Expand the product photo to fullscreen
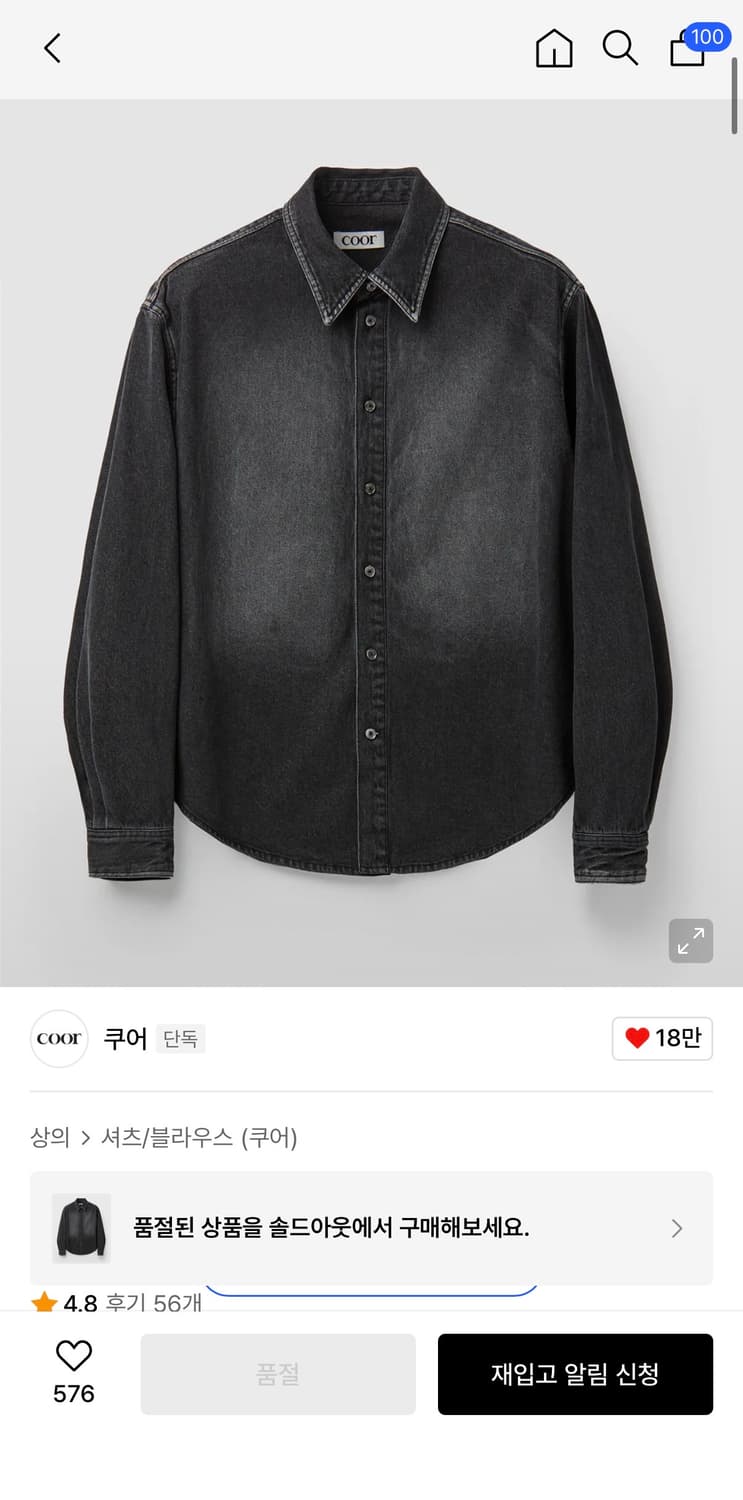 (x=690, y=941)
